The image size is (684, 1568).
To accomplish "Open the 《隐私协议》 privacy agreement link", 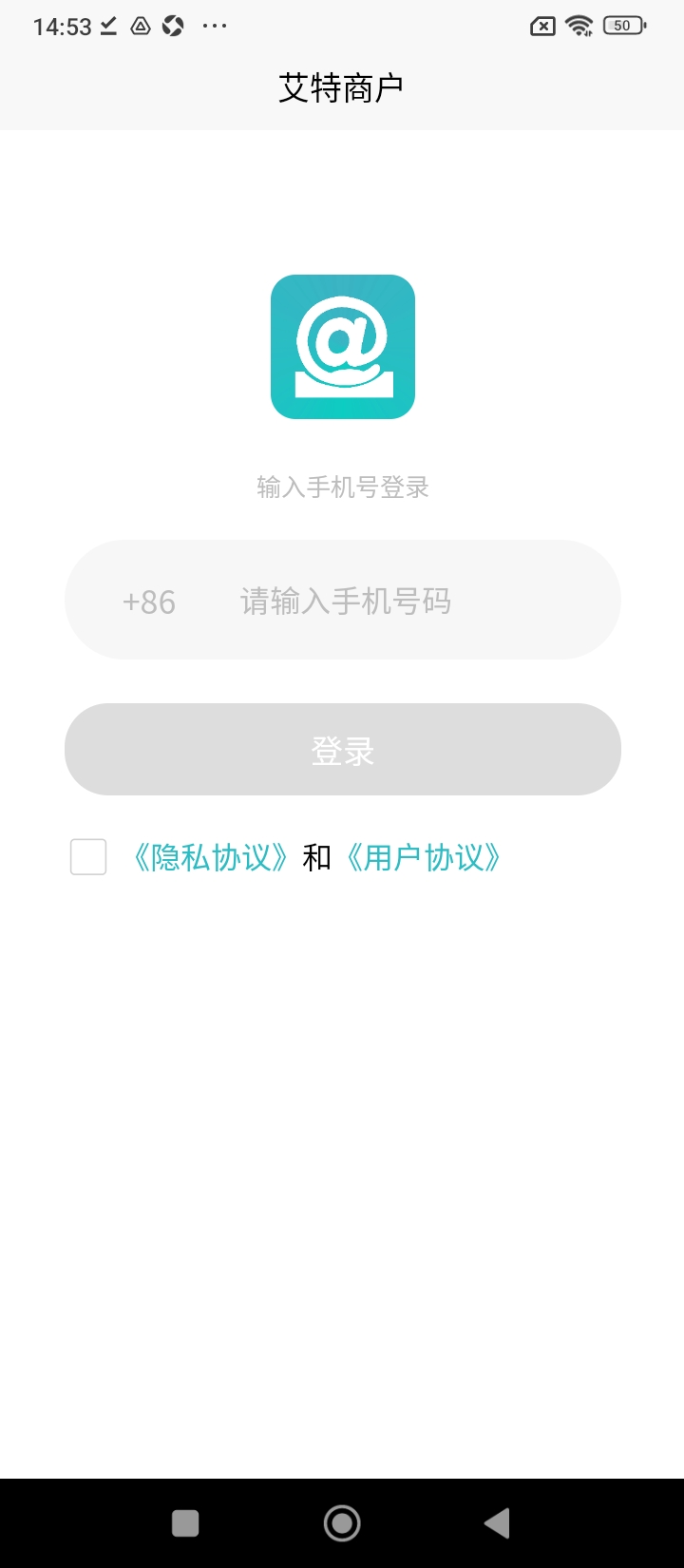I will tap(209, 857).
